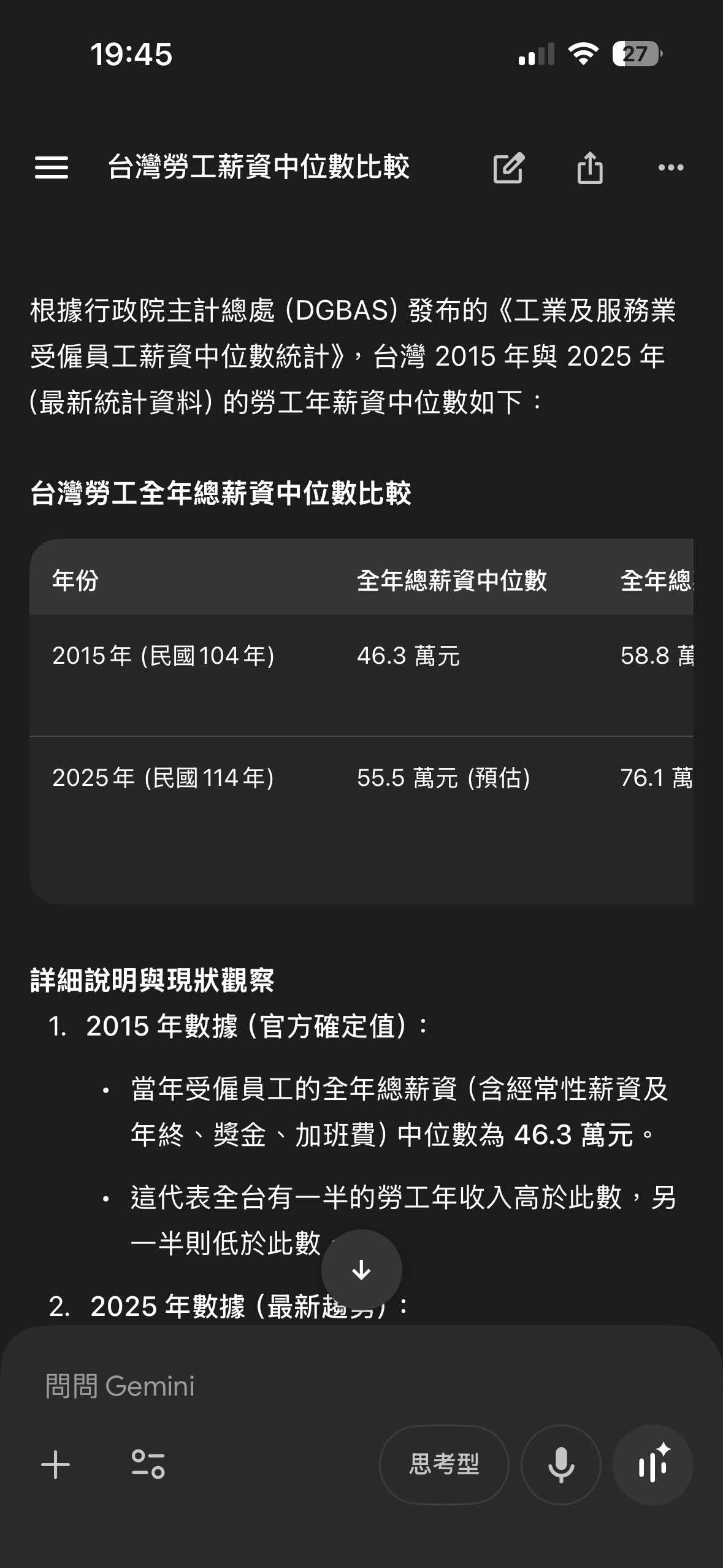Jump to bottom with the down-arrow button
723x1568 pixels.
tap(361, 1270)
